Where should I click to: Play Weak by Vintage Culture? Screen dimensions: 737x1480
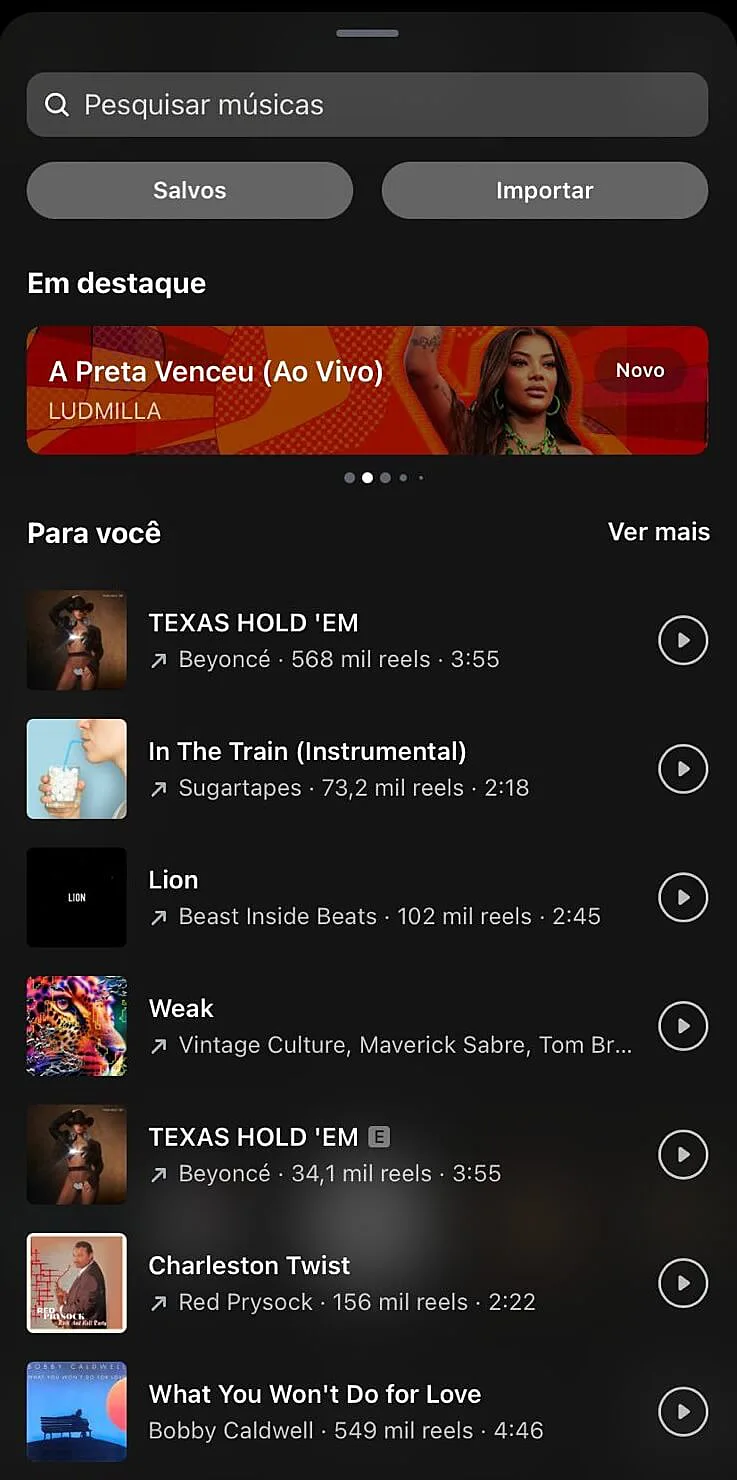coord(683,1026)
